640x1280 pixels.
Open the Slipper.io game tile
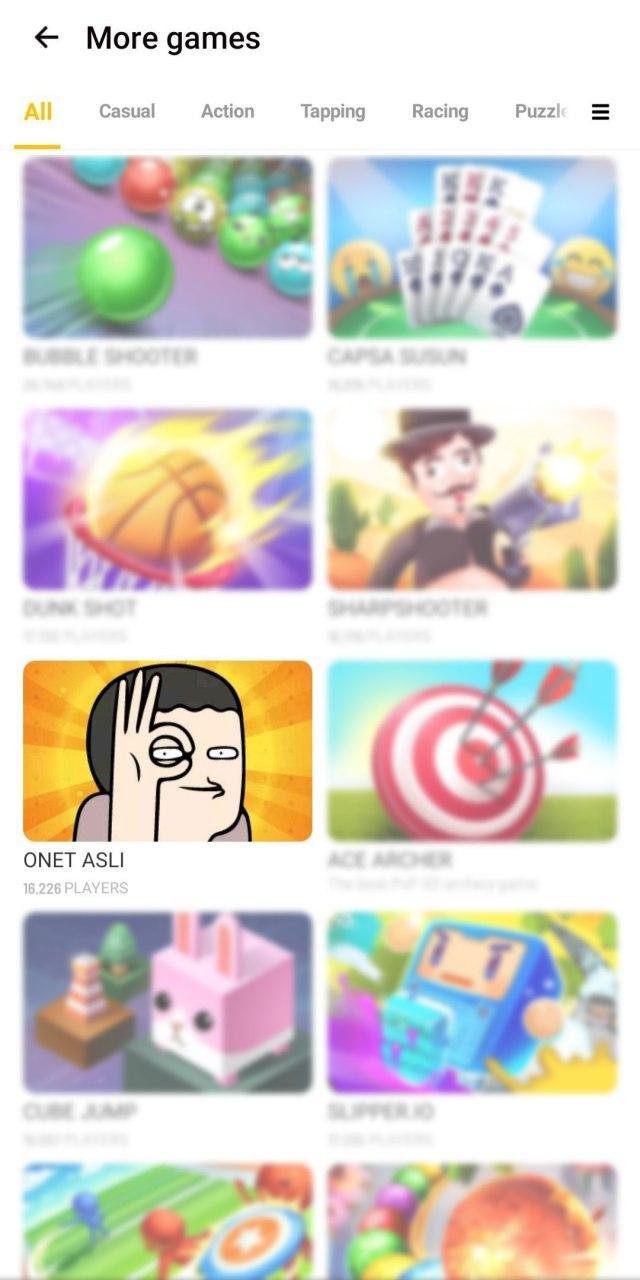[x=472, y=1002]
